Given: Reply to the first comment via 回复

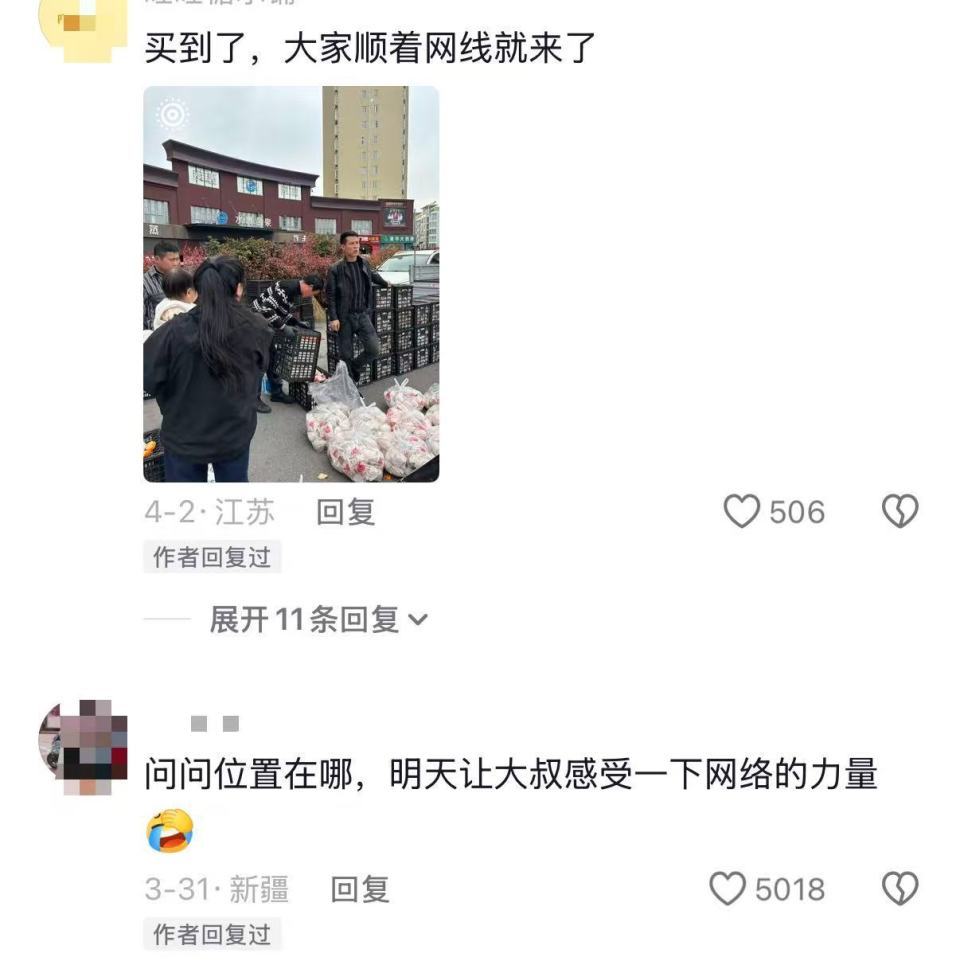Looking at the screenshot, I should click(x=345, y=512).
